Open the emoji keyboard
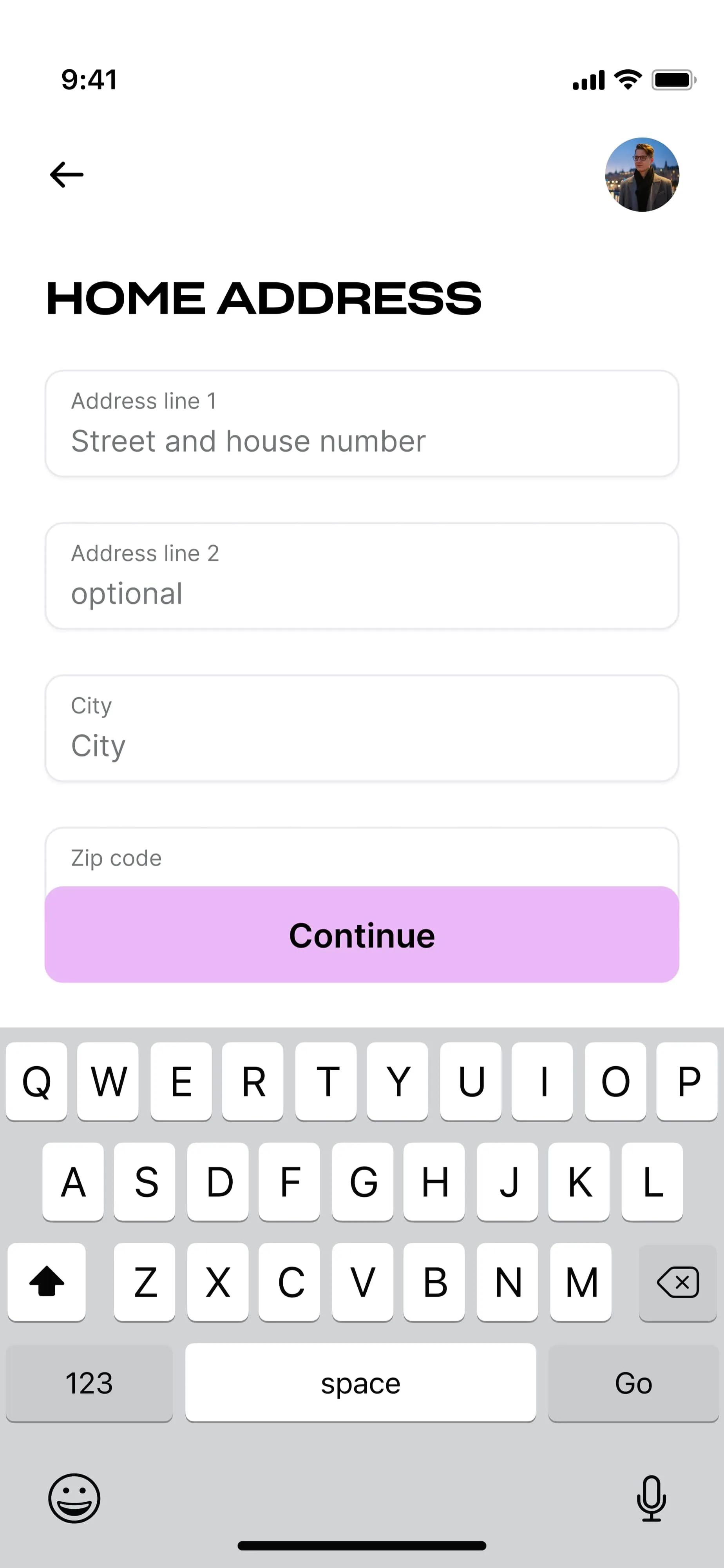Image resolution: width=724 pixels, height=1568 pixels. 74,1499
